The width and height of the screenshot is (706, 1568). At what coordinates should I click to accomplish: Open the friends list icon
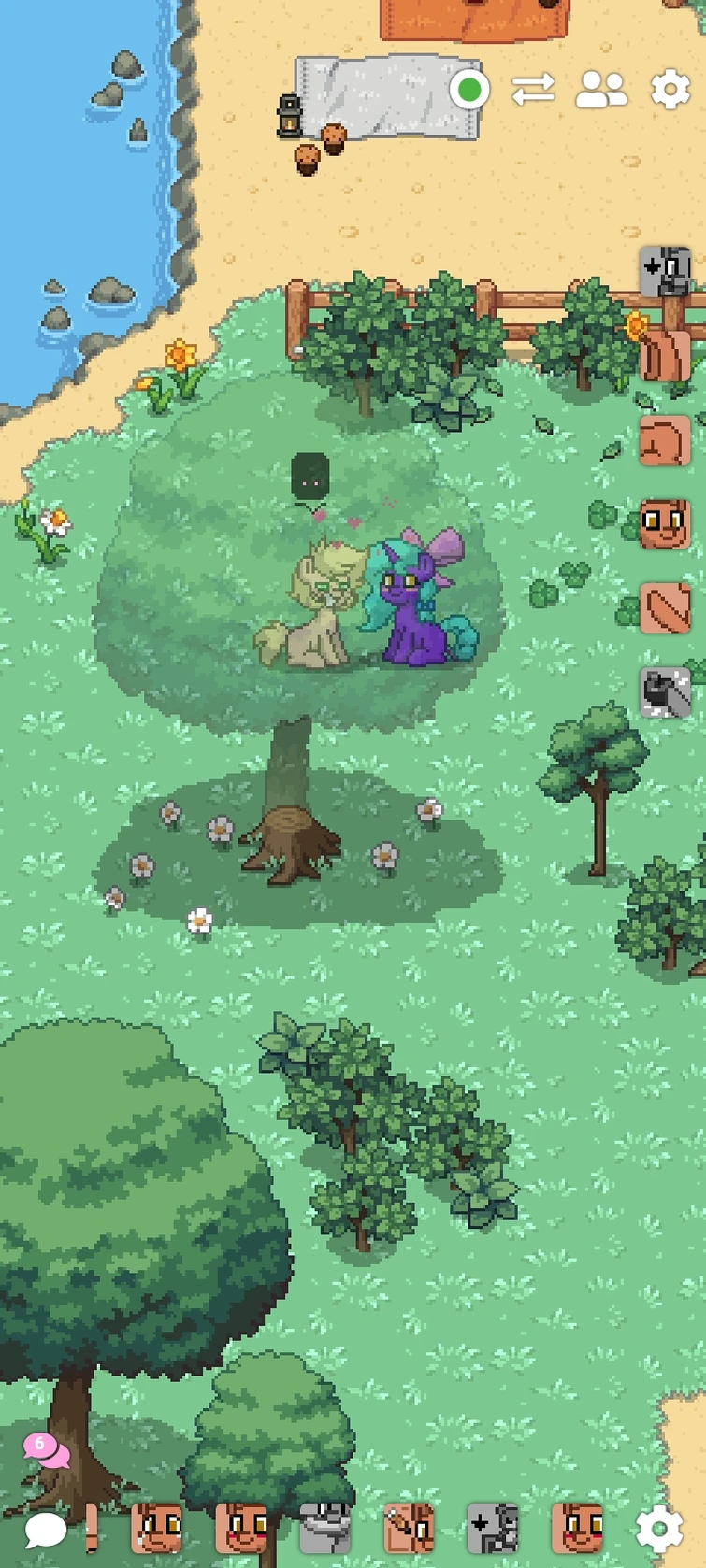coord(600,90)
